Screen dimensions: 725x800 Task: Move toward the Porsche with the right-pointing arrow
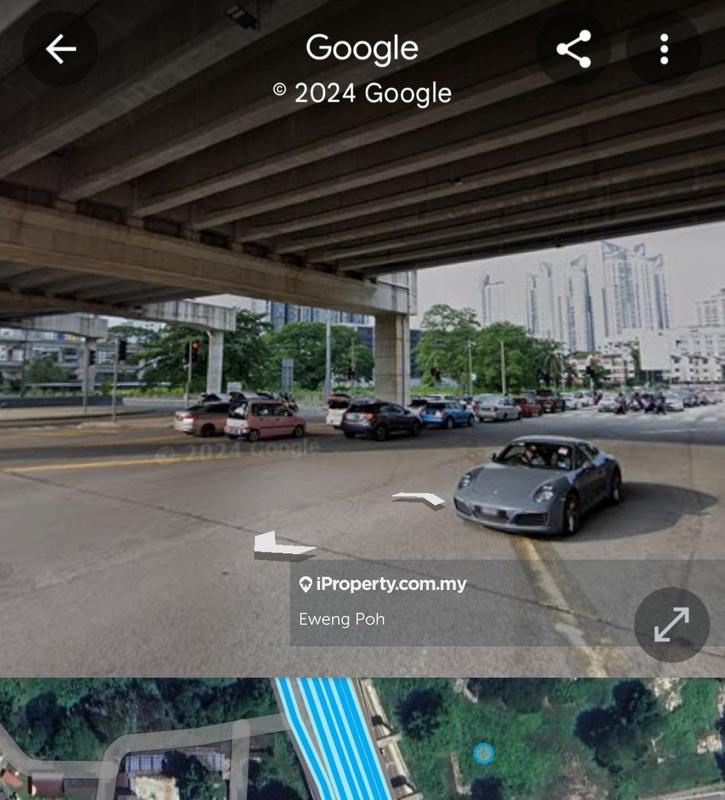pos(419,499)
